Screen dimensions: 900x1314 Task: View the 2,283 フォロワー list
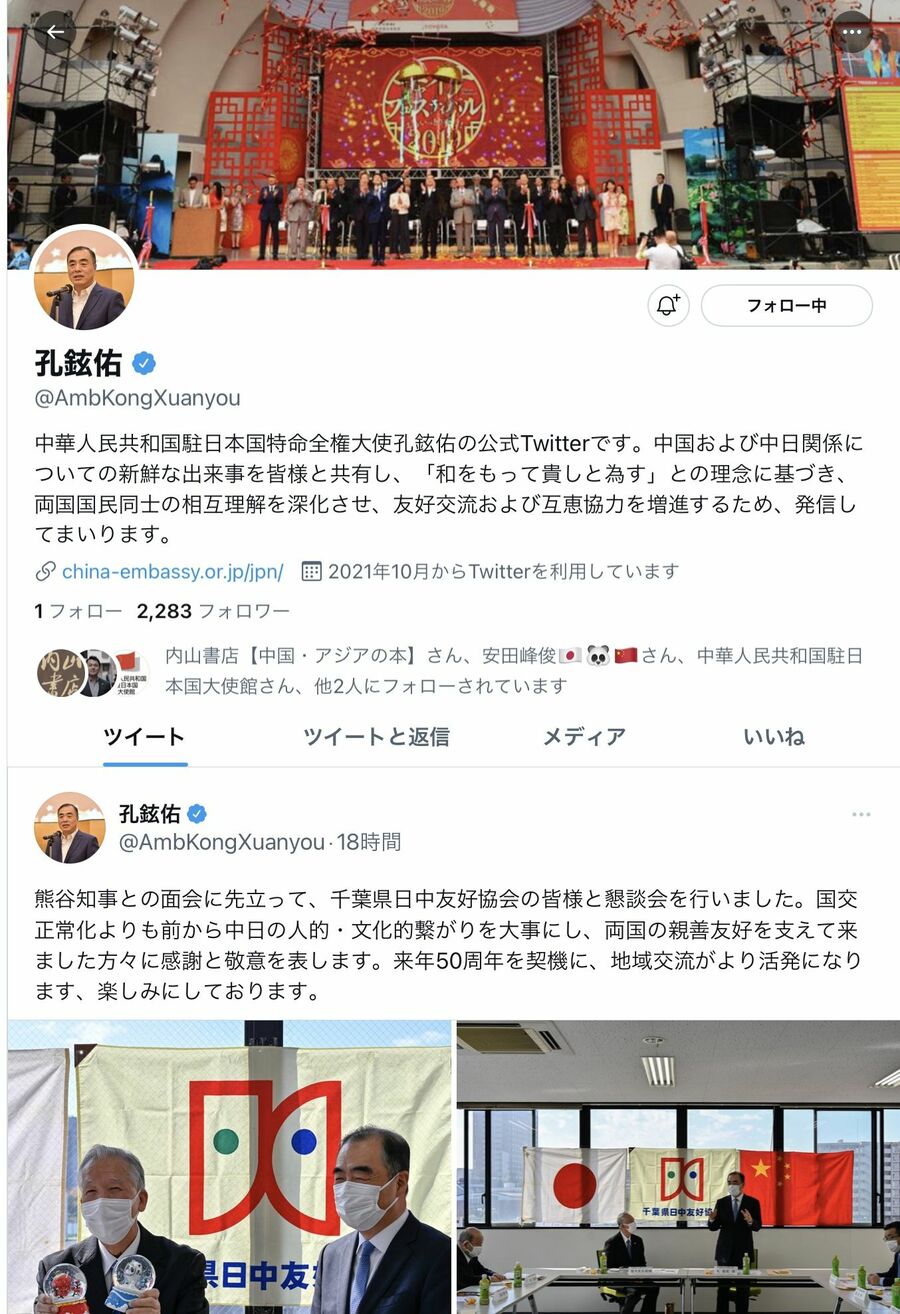pos(213,611)
